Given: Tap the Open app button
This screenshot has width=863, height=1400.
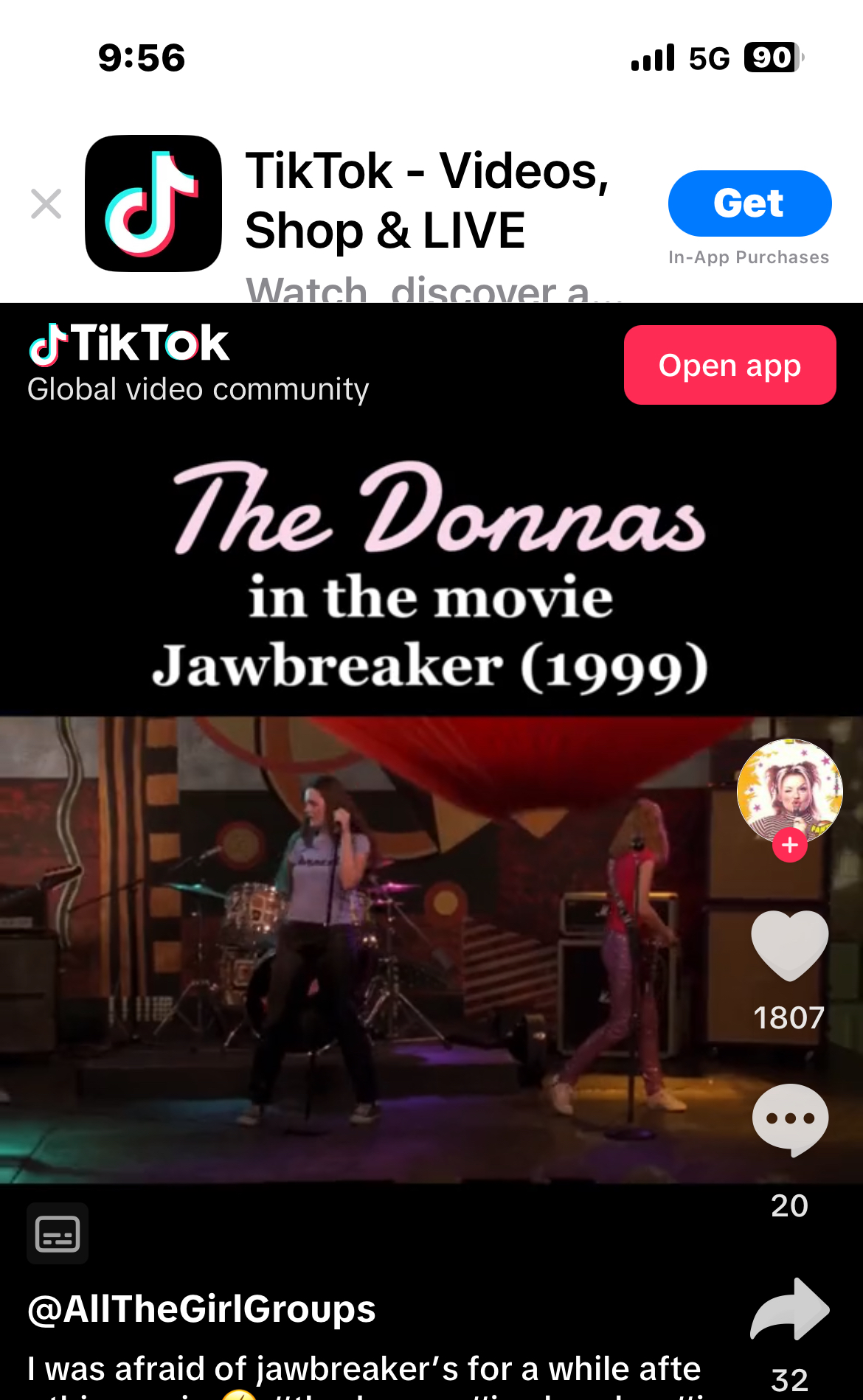Looking at the screenshot, I should [729, 366].
